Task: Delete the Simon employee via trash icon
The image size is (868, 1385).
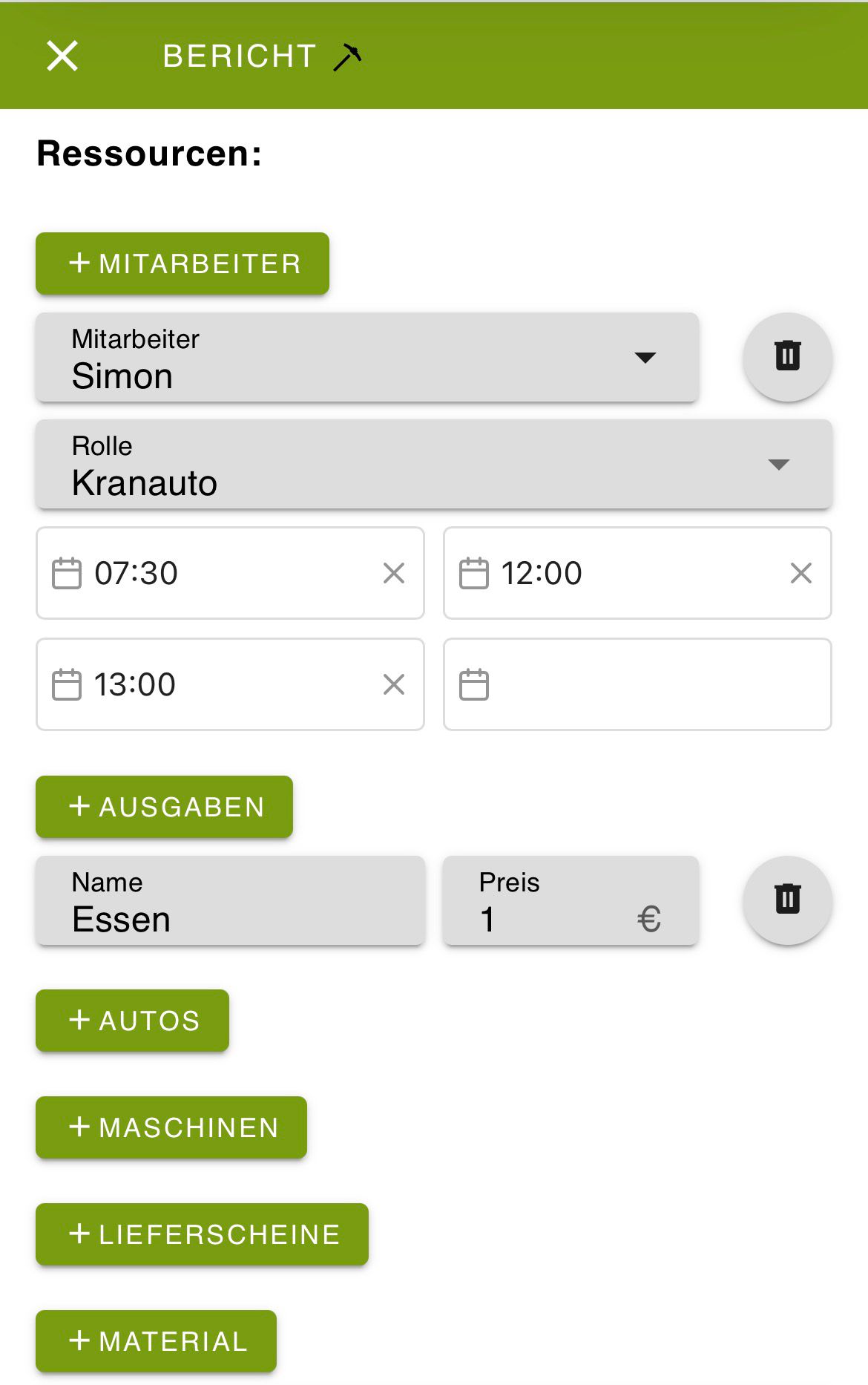Action: click(x=786, y=356)
